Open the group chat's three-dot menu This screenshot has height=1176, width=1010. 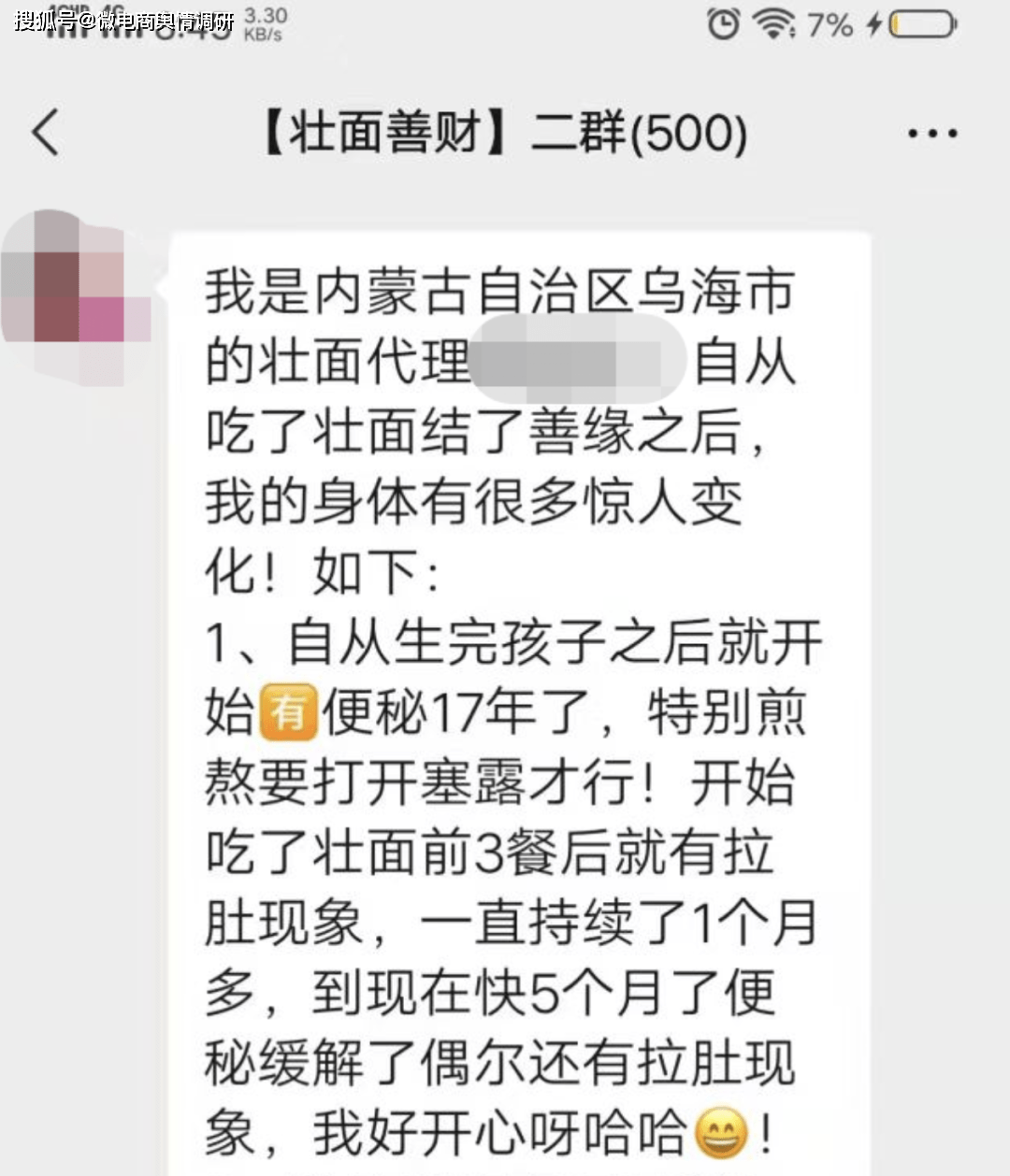(931, 134)
